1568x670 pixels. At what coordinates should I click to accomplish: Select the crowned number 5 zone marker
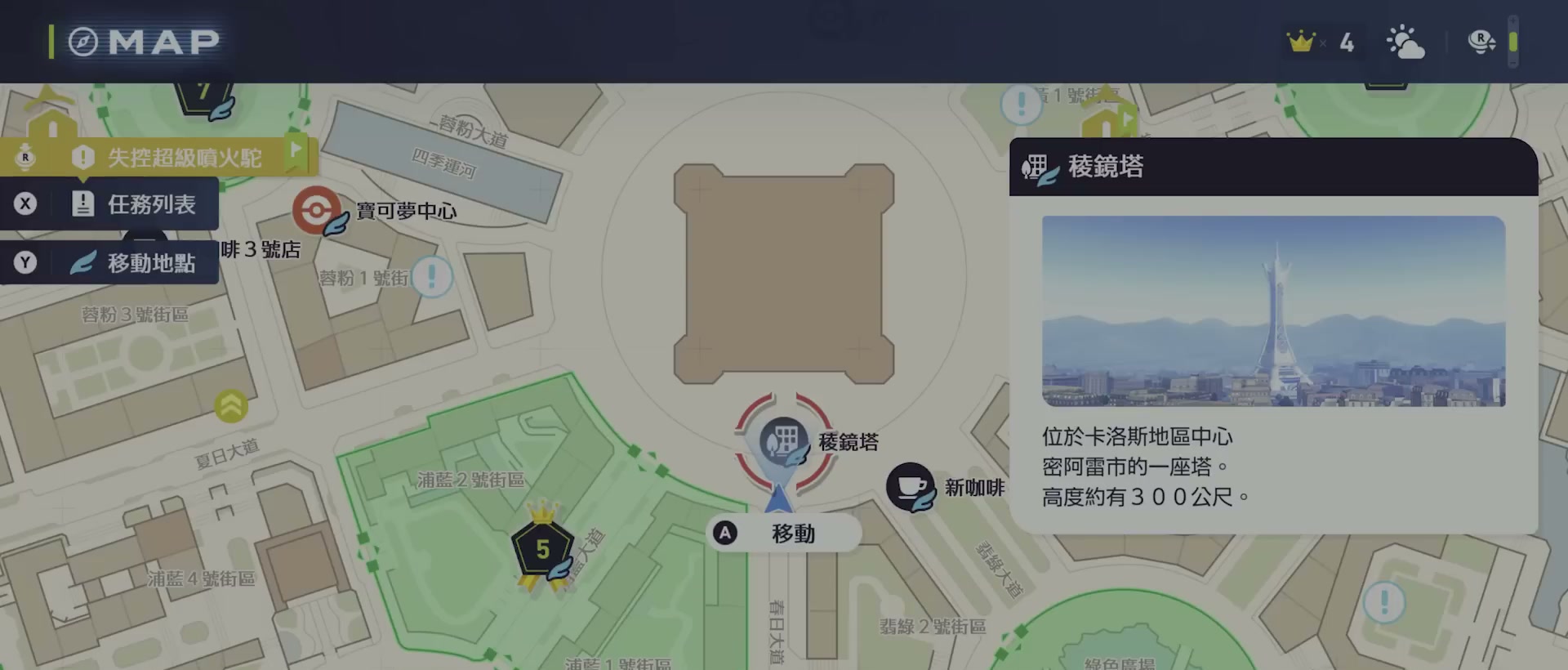coord(542,547)
